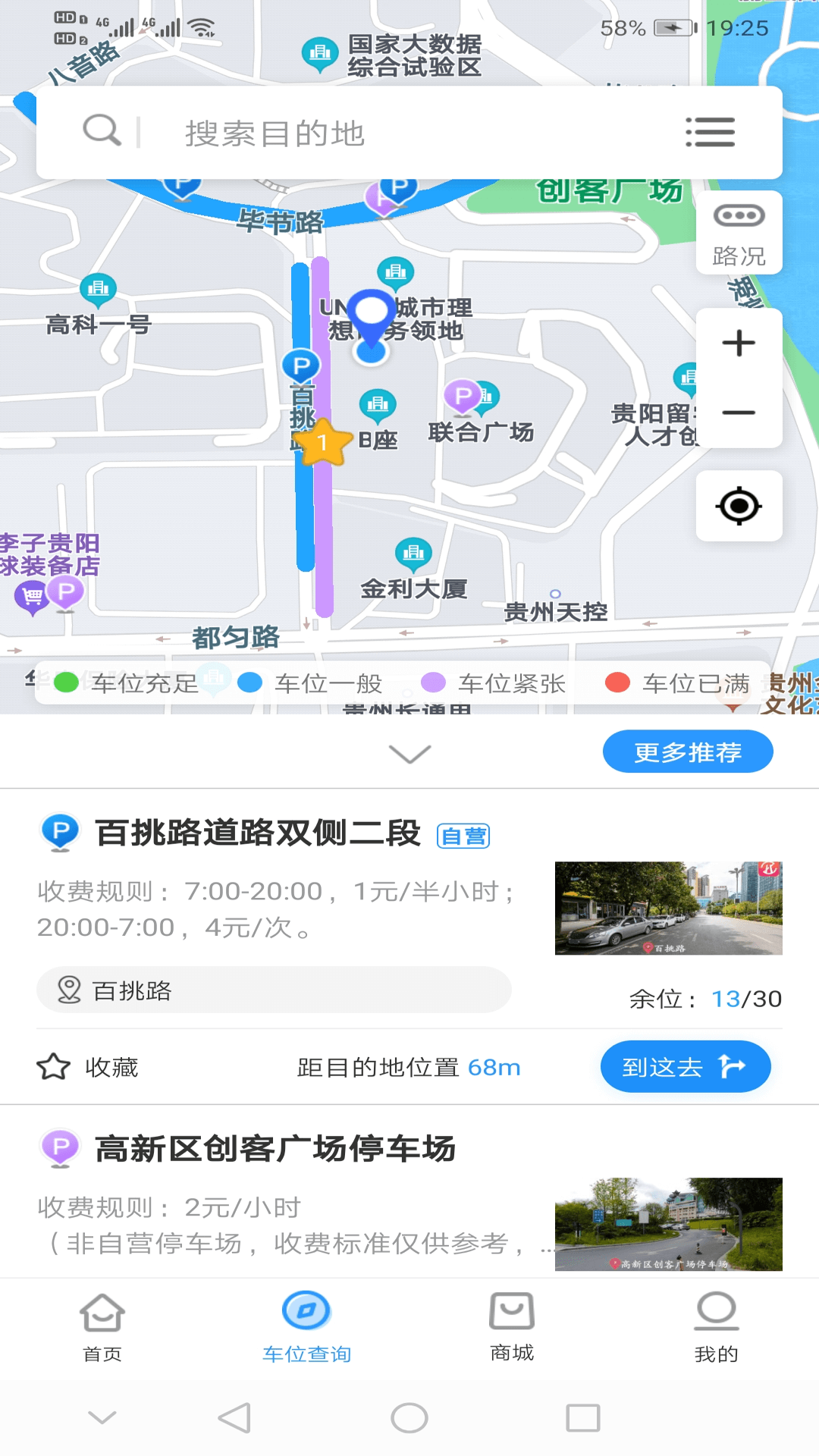The height and width of the screenshot is (1456, 819).
Task: Go to the 商城 tab
Action: point(512,1327)
